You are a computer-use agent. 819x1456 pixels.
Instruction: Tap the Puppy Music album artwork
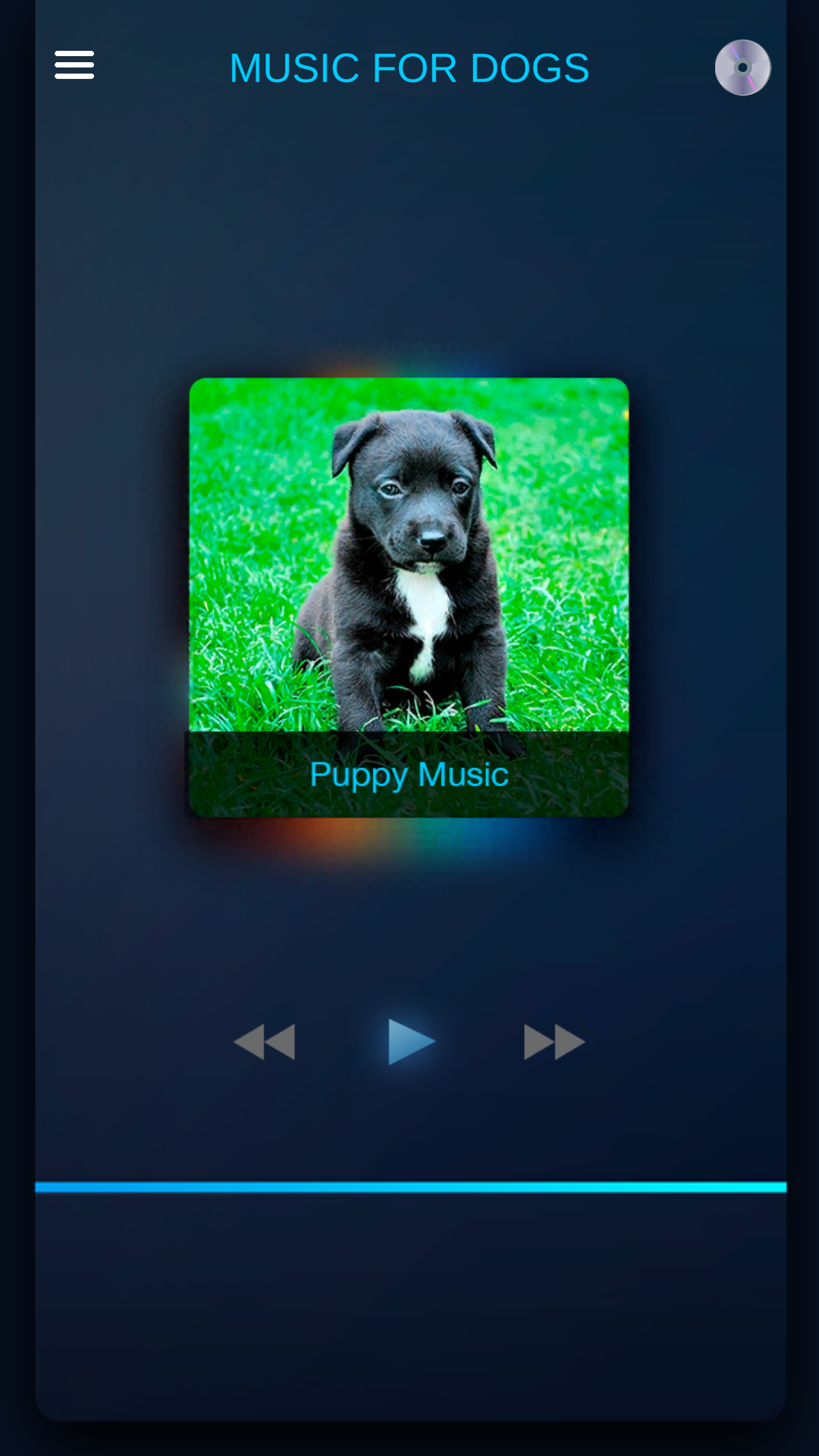point(409,554)
